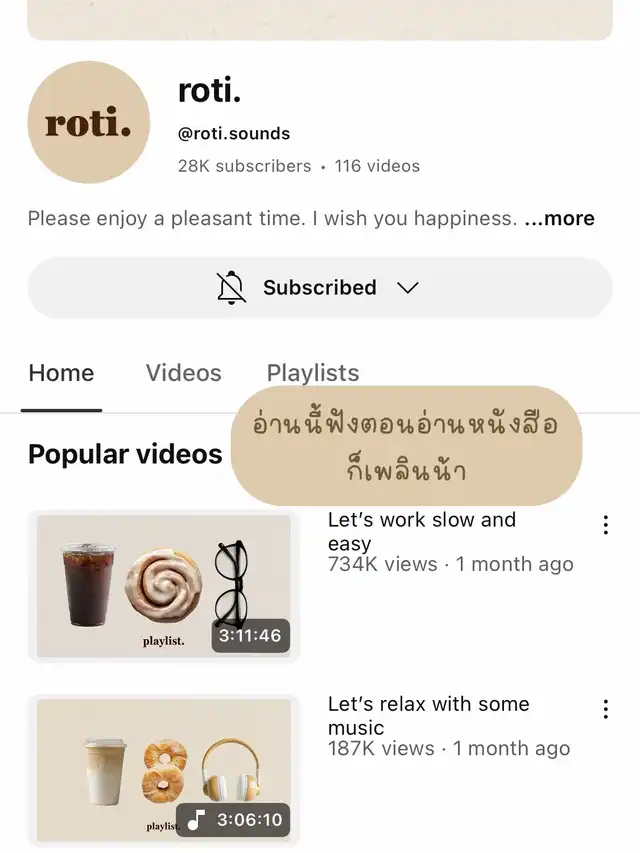The height and width of the screenshot is (853, 640).
Task: Expand channel description with ...more
Action: click(559, 219)
